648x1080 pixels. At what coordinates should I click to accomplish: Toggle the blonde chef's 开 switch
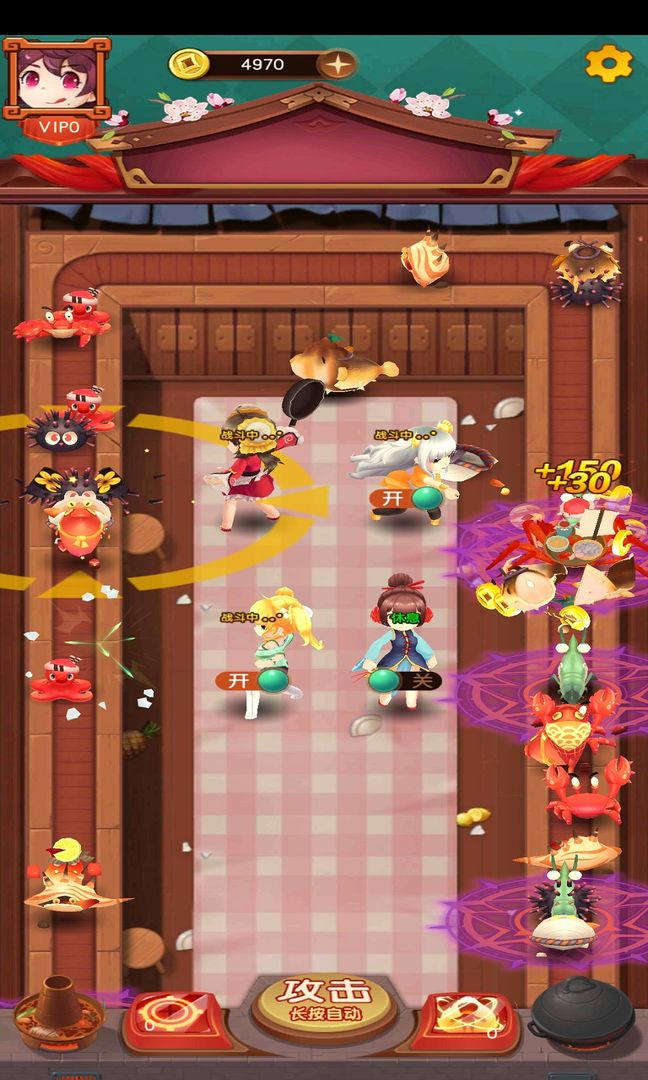tap(255, 681)
